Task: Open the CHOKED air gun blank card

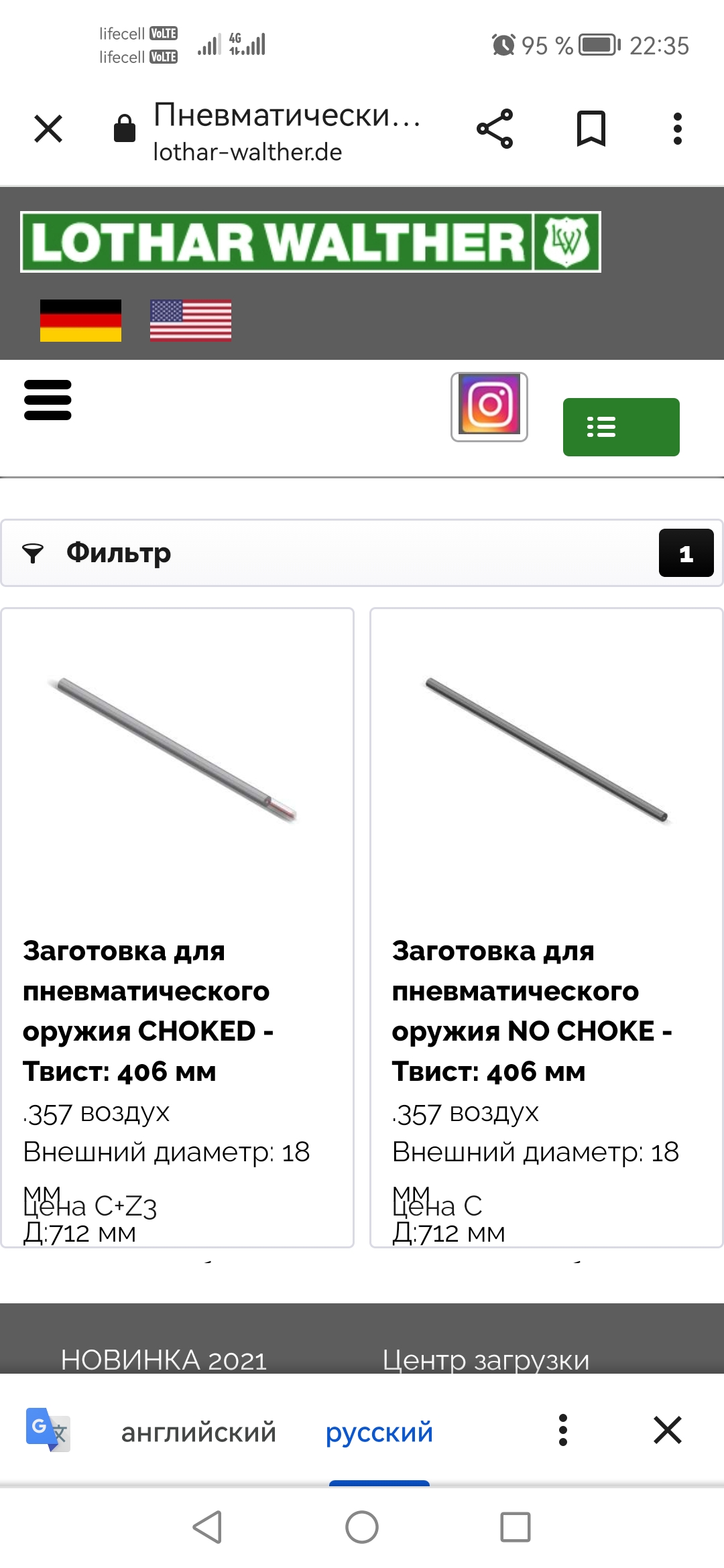Action: [177, 927]
